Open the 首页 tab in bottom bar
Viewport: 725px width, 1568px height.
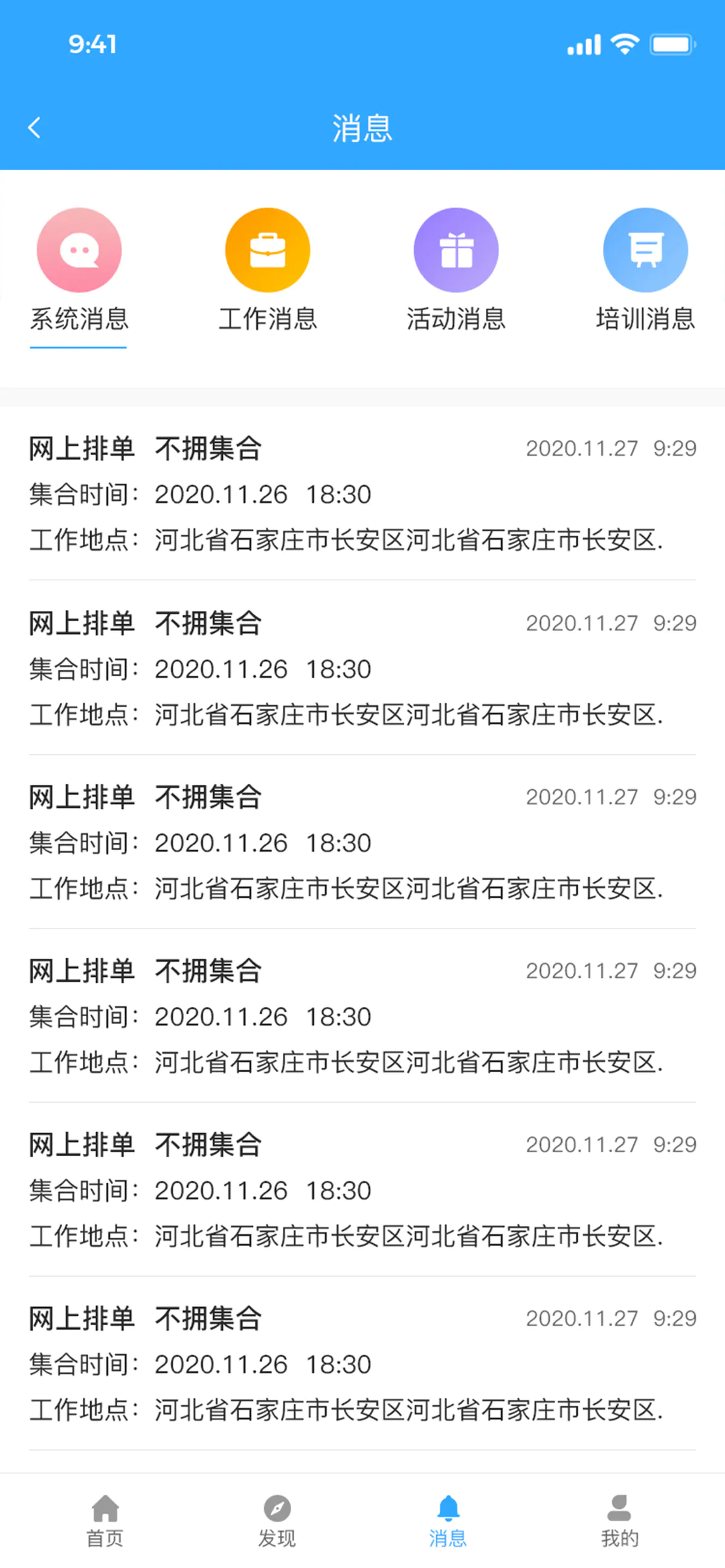click(x=105, y=1520)
